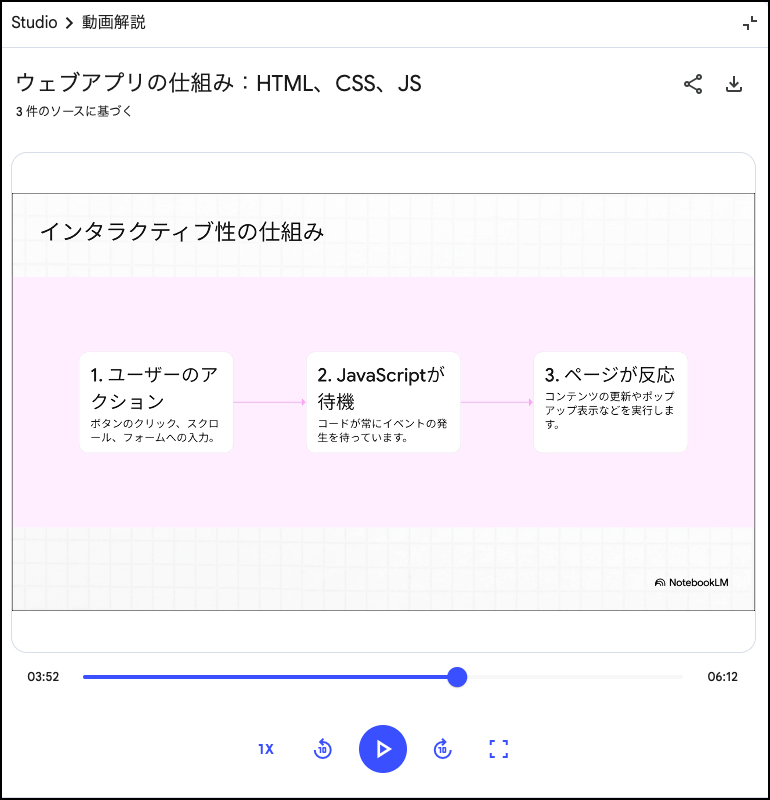
Task: Collapse the Studio panel view
Action: (750, 23)
